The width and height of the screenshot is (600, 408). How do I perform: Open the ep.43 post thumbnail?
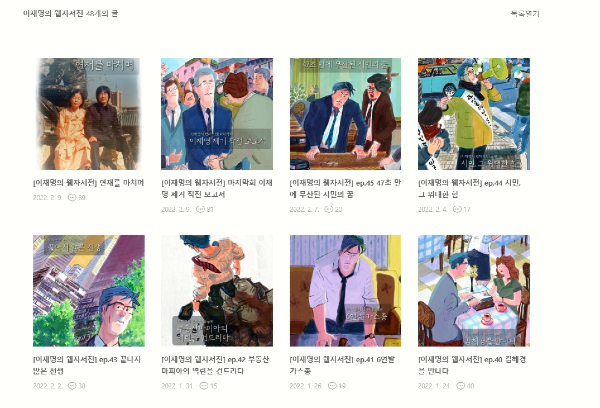pos(88,291)
